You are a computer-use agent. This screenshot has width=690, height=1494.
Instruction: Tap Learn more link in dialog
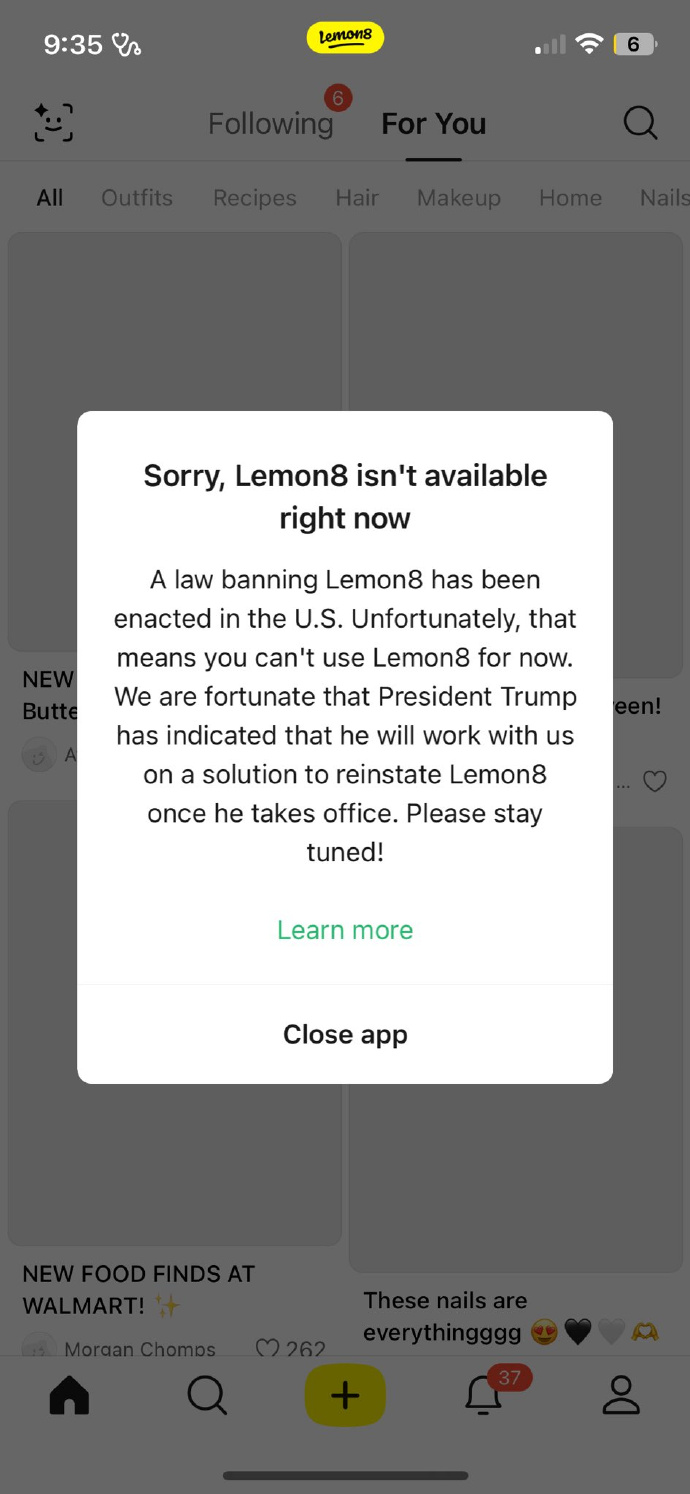[345, 930]
